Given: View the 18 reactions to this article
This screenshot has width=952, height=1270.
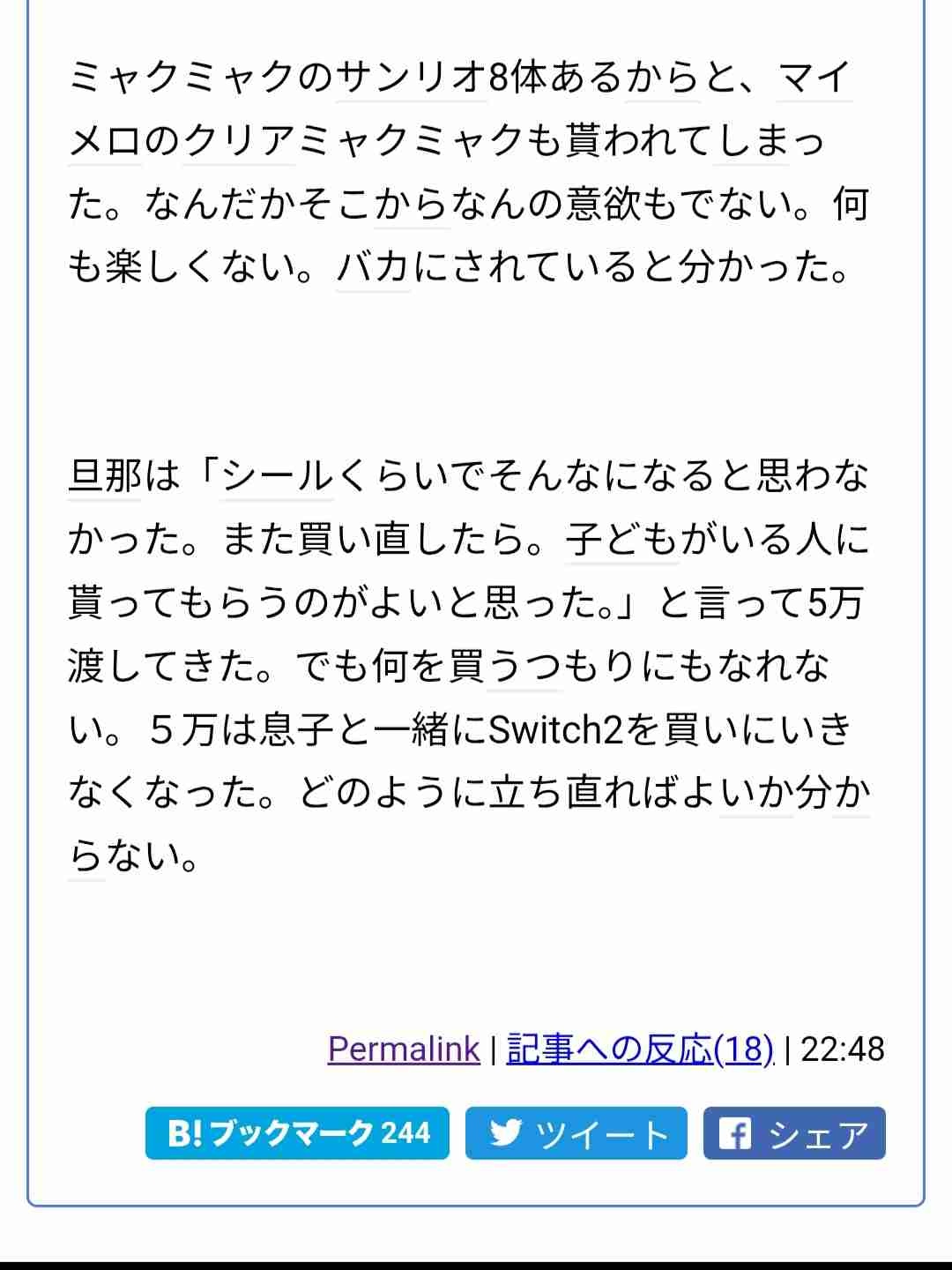Looking at the screenshot, I should tap(640, 1049).
